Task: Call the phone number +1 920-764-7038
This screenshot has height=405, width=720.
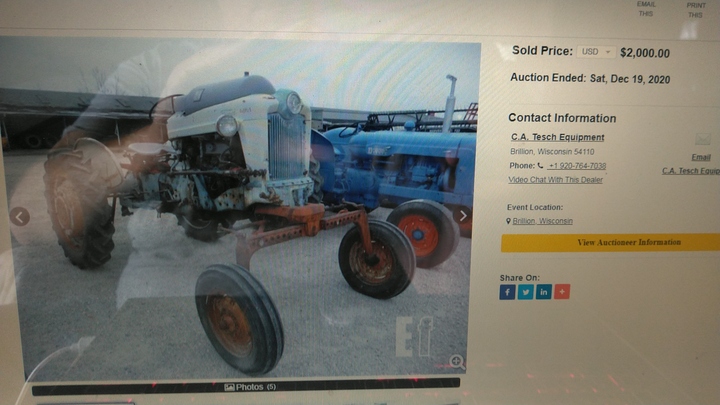Action: click(577, 166)
